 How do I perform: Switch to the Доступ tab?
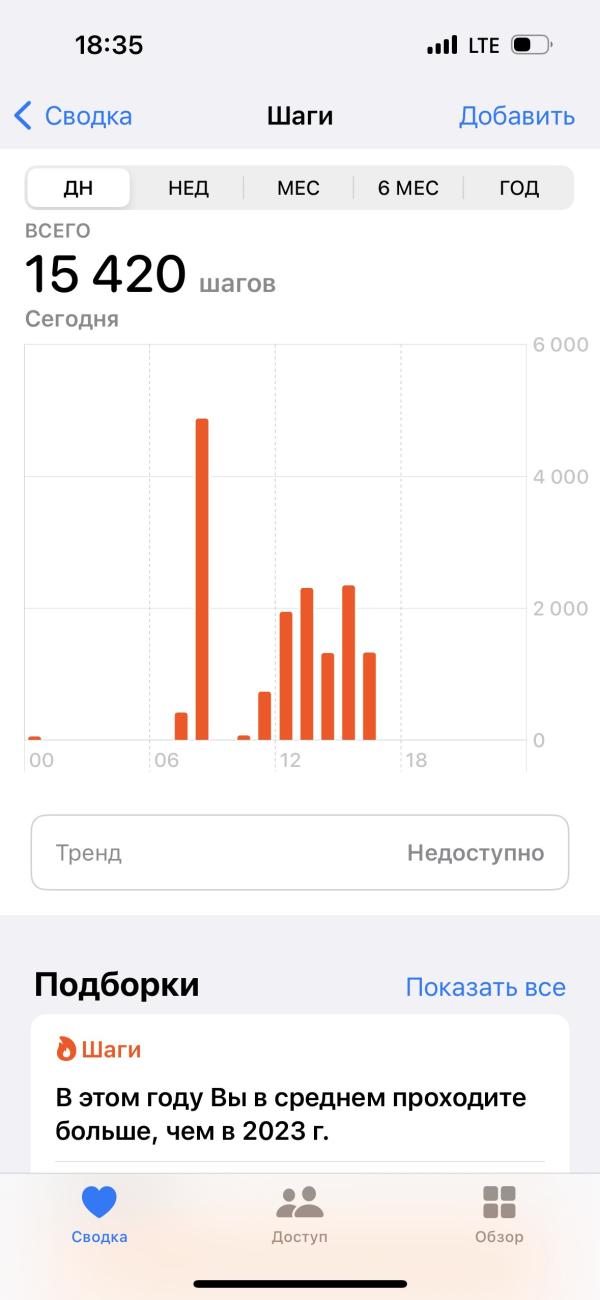[x=299, y=1214]
